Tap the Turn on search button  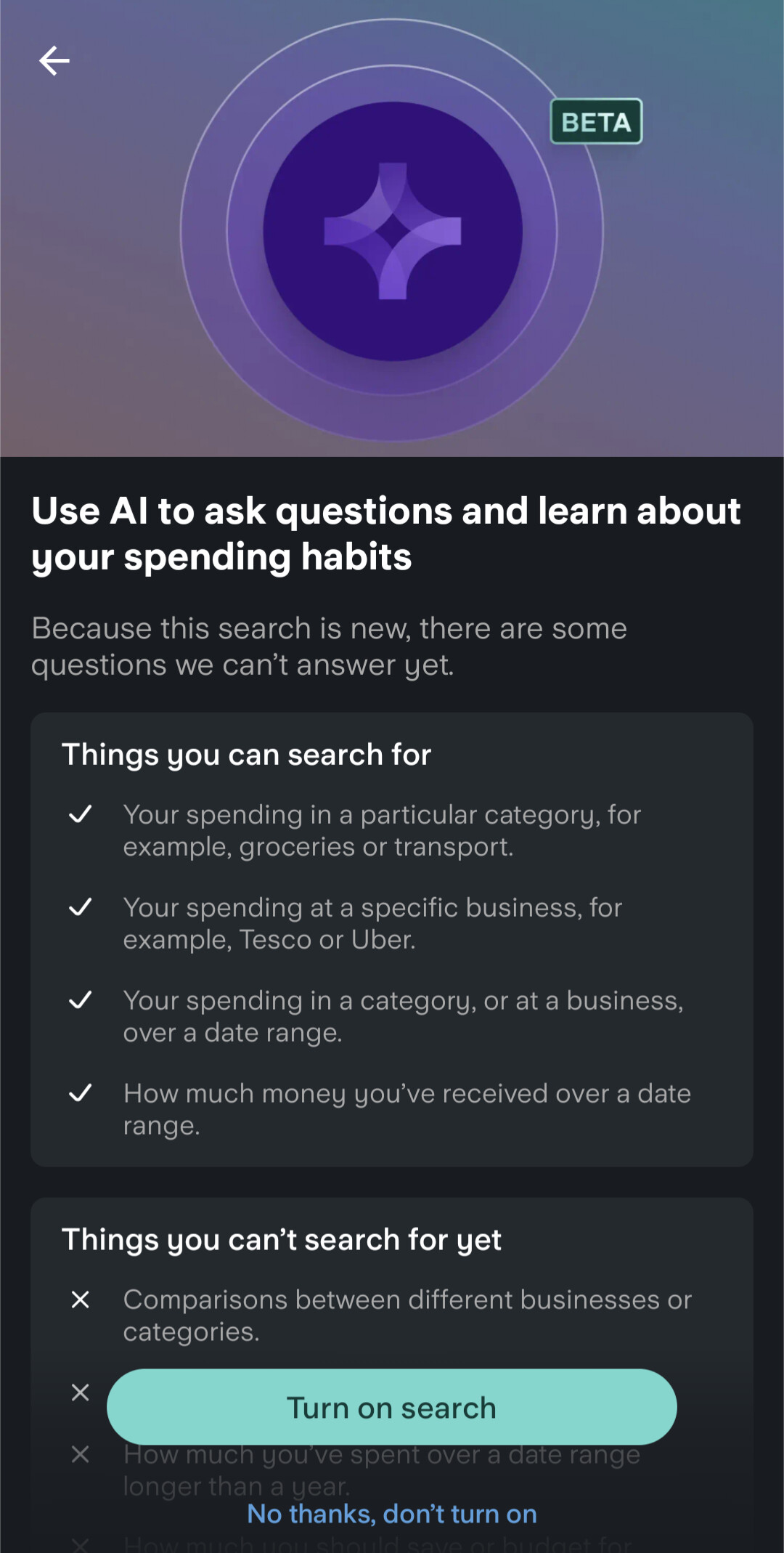pyautogui.click(x=392, y=1407)
